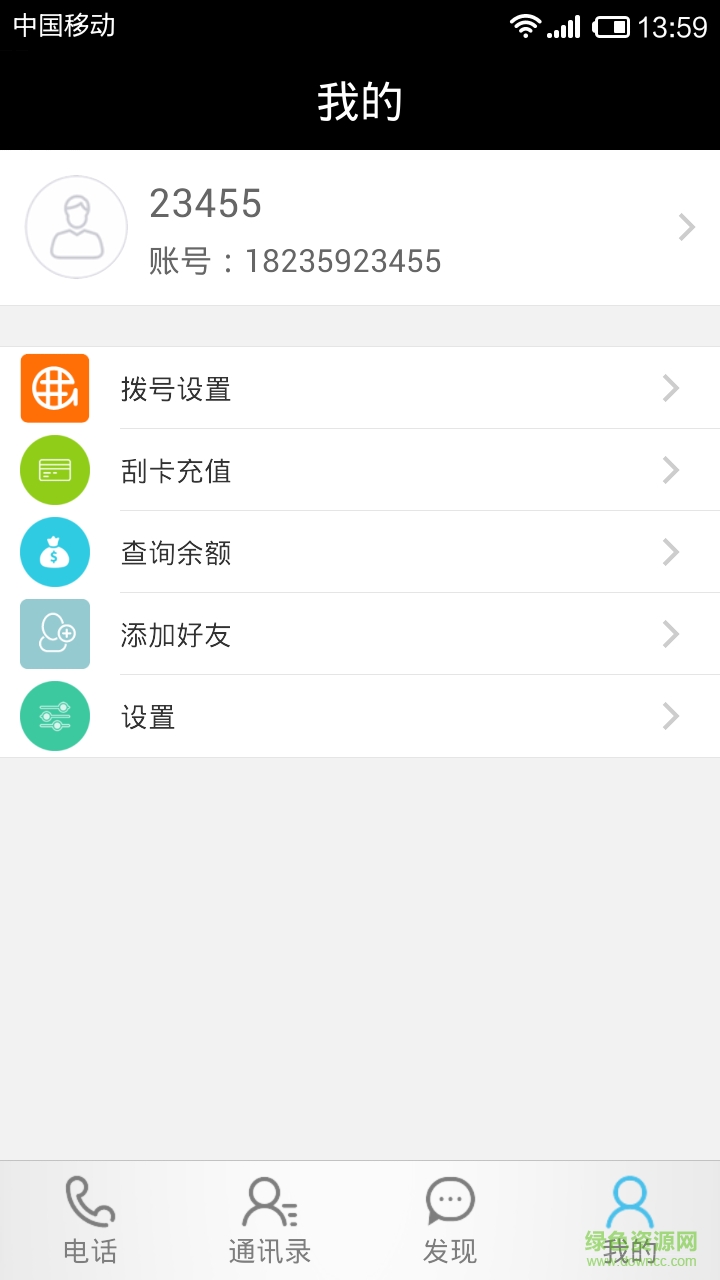720x1280 pixels.
Task: Click the battery indicator in the status bar
Action: (610, 26)
